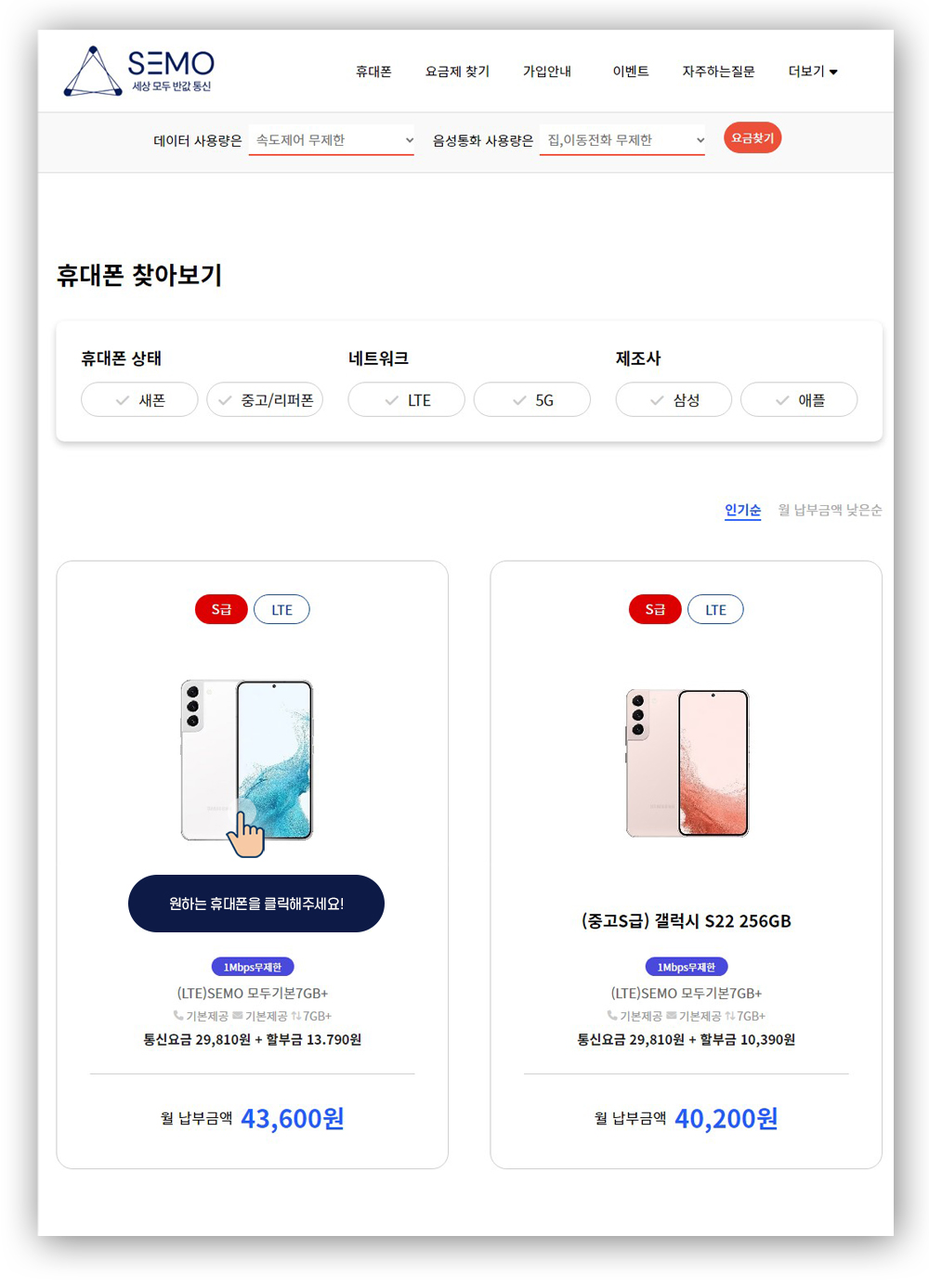Sort by 월 납부금액 낮은순
Screen dimensions: 929x1288
point(830,510)
